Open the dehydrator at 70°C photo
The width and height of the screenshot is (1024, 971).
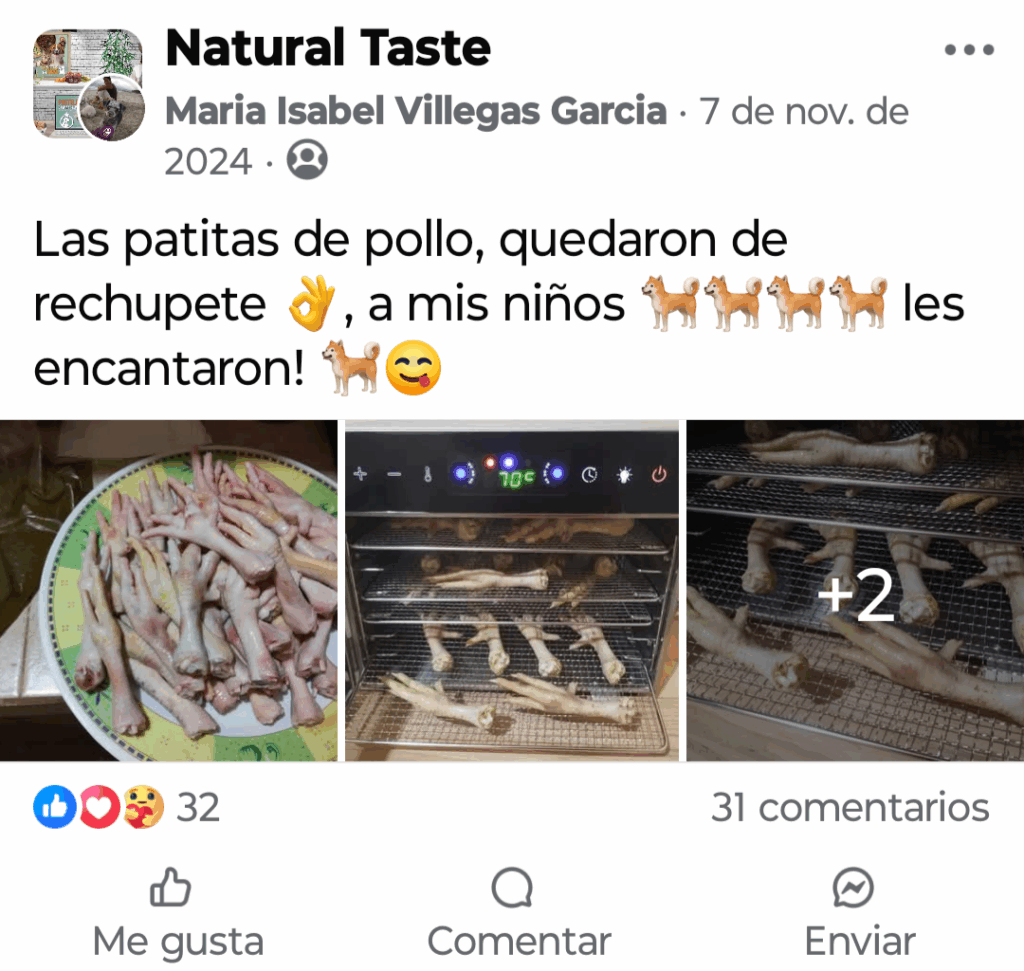tap(511, 590)
